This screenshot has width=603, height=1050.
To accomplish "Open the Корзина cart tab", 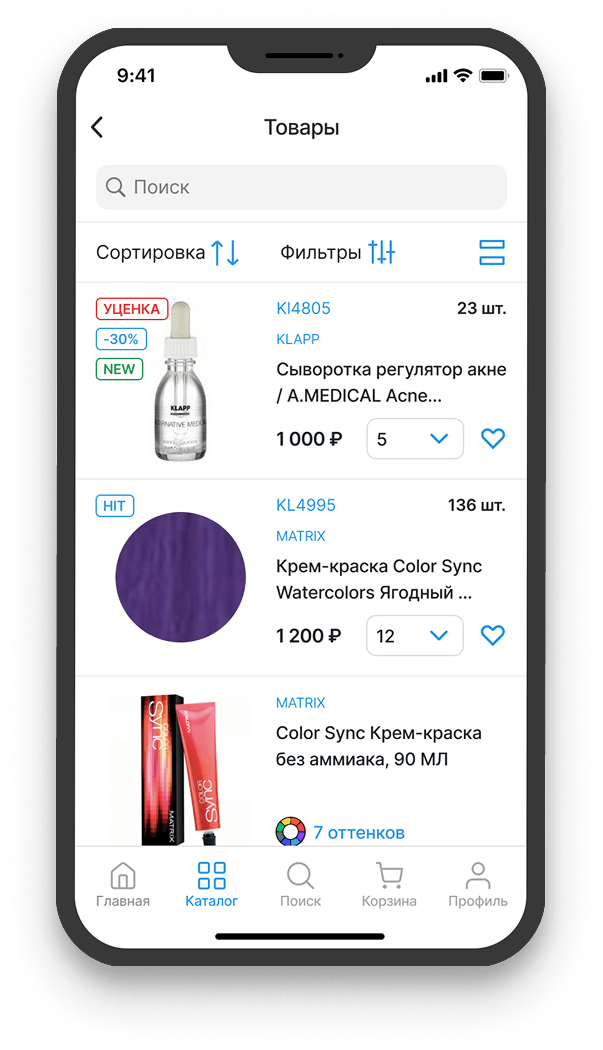I will click(x=389, y=885).
